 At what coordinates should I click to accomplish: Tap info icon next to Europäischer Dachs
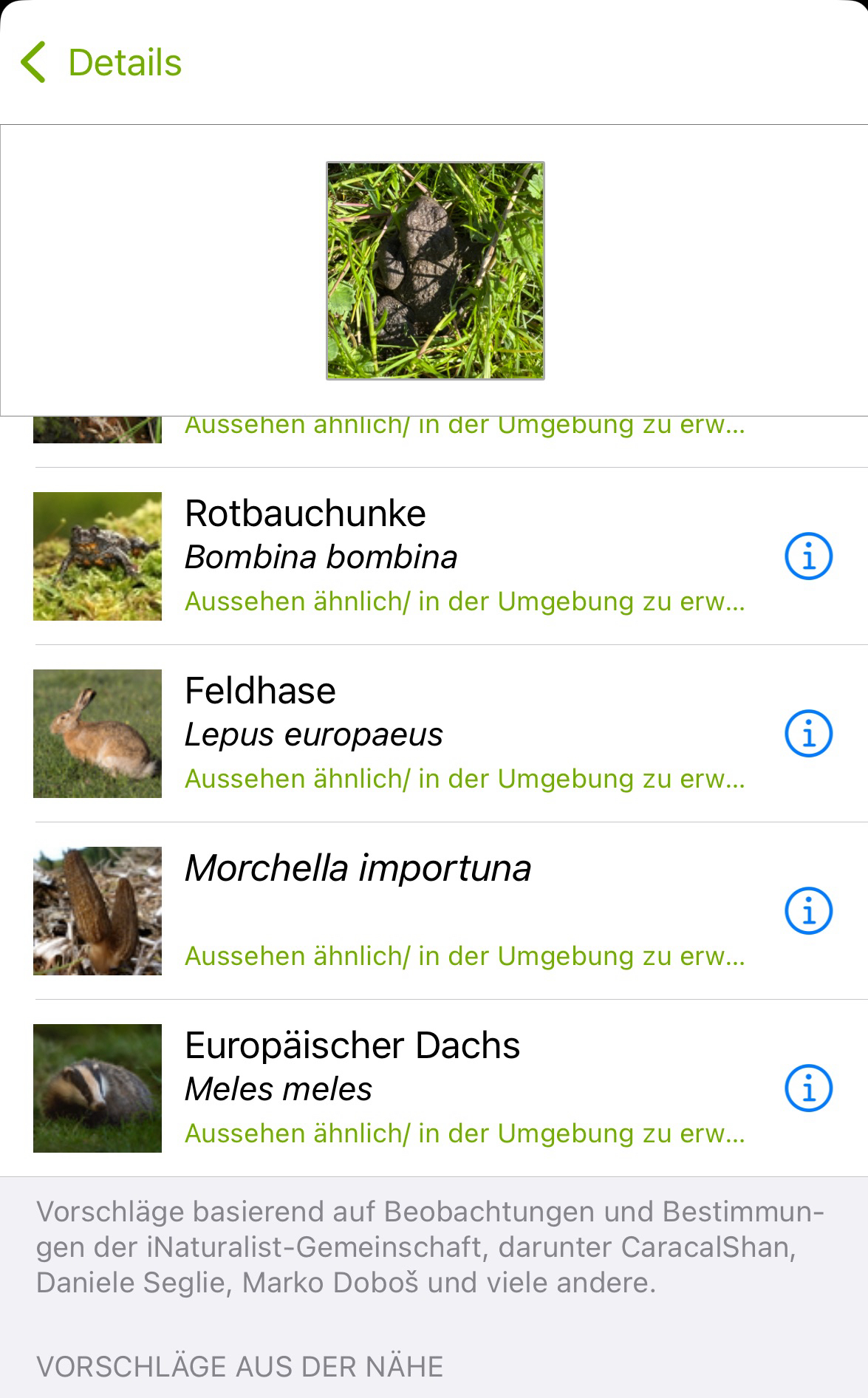[x=808, y=1088]
